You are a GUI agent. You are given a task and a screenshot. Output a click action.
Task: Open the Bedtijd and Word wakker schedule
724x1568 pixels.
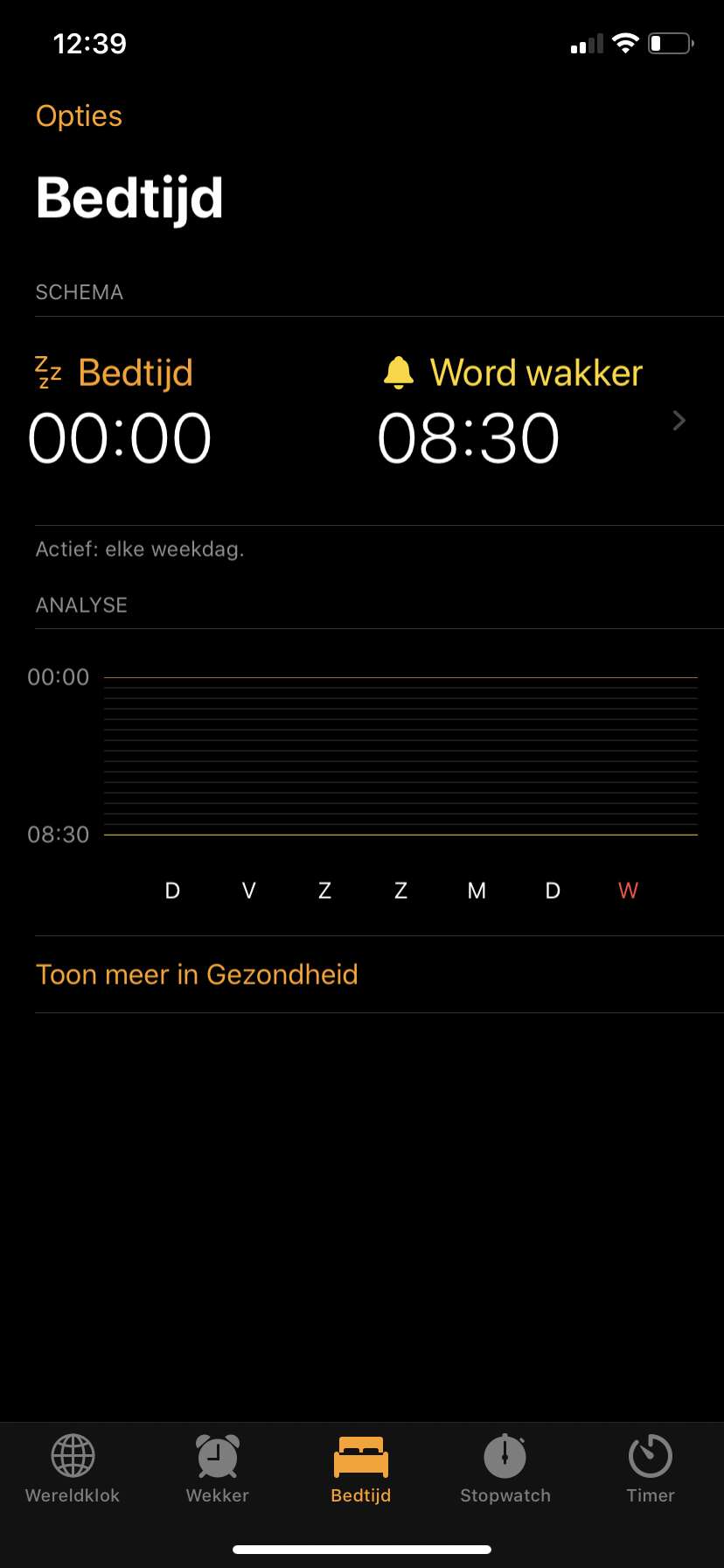[x=362, y=421]
